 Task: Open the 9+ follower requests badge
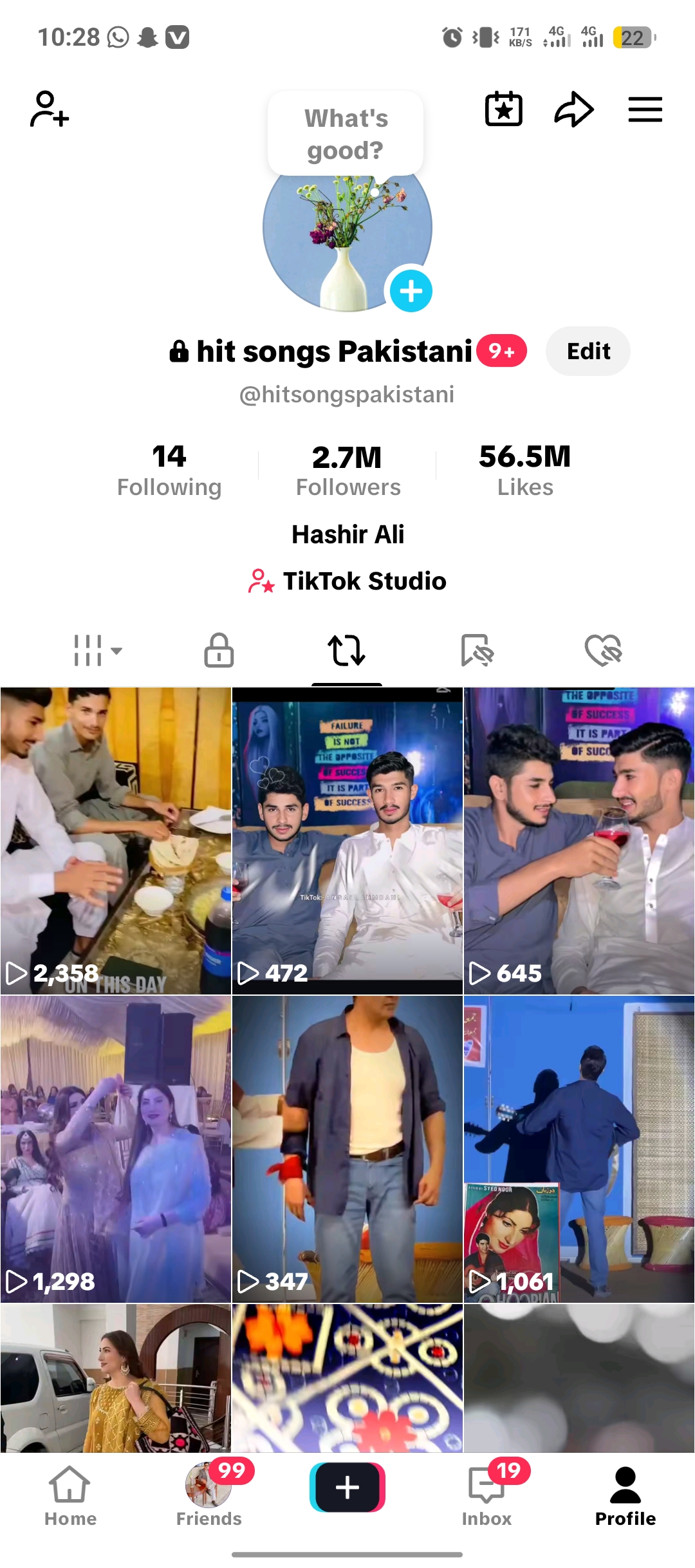click(502, 351)
